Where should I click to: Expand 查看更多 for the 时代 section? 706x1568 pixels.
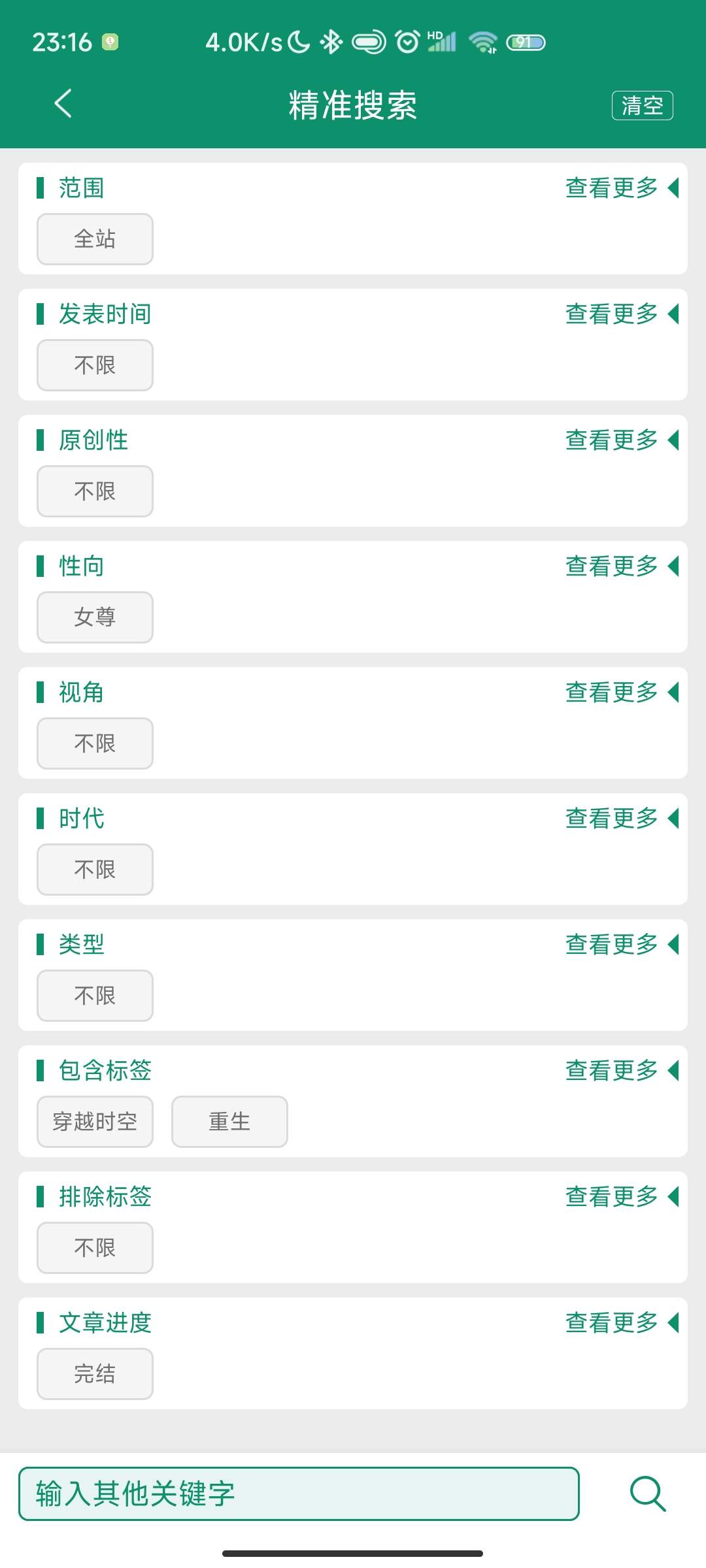click(x=622, y=819)
